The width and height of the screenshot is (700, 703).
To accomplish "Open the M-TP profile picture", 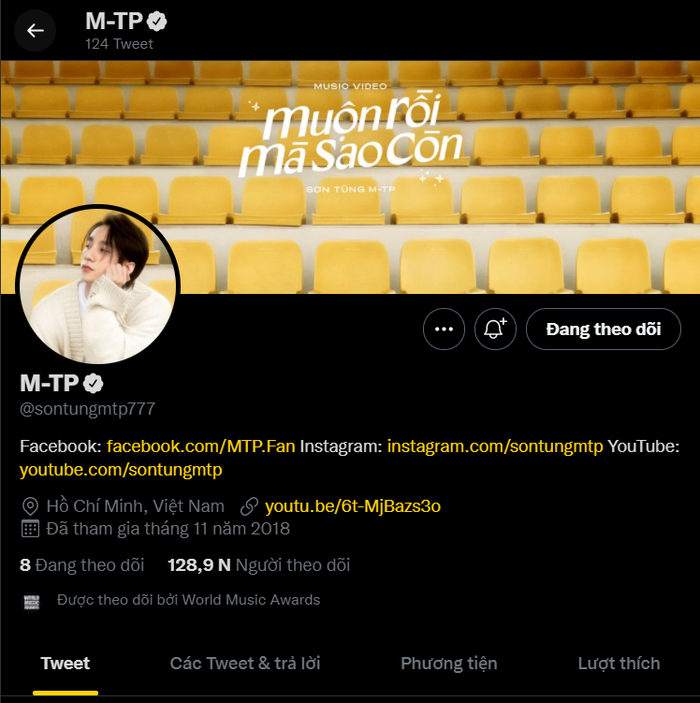I will tap(98, 285).
